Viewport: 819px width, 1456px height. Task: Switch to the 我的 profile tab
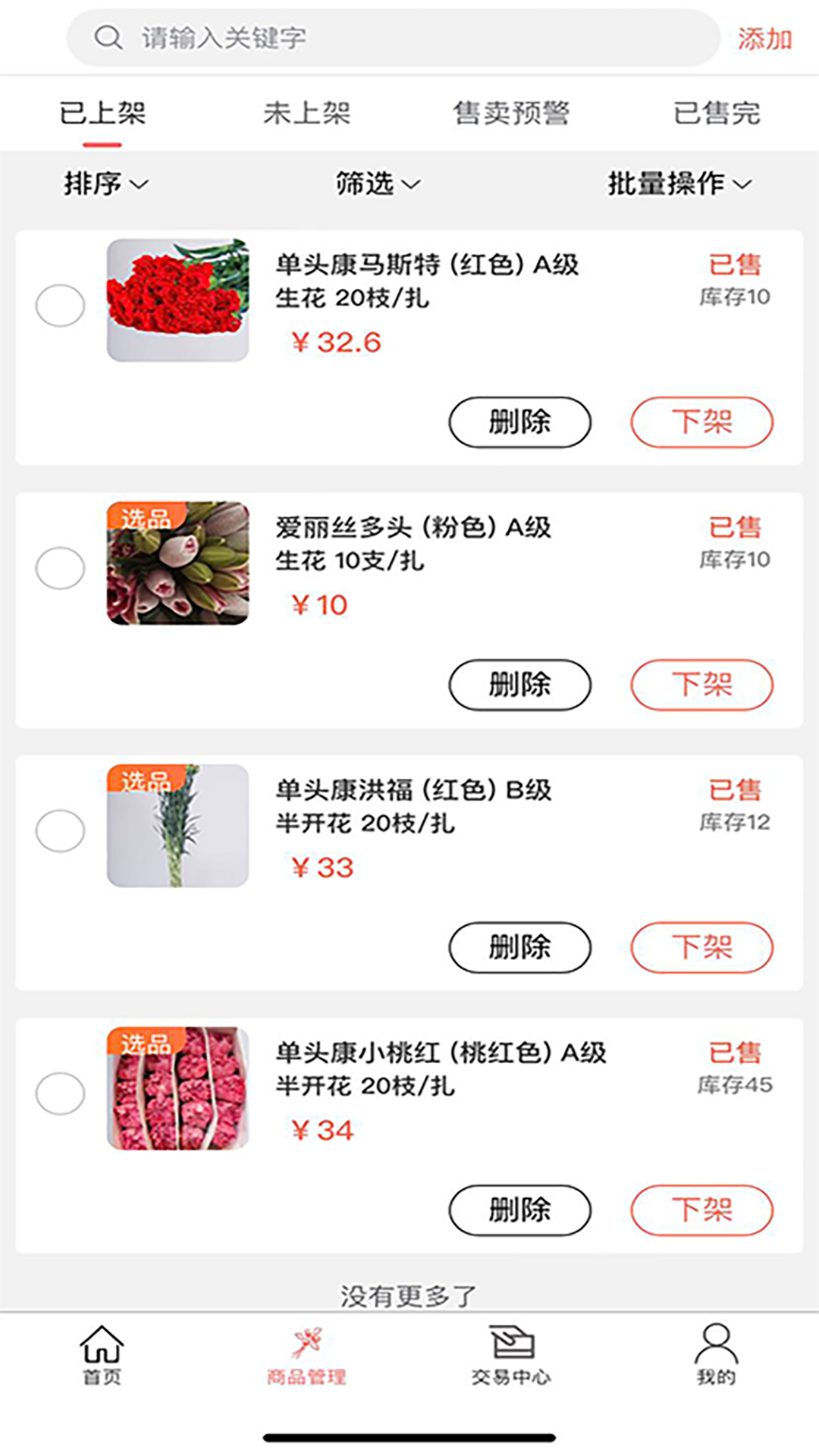point(717,1355)
